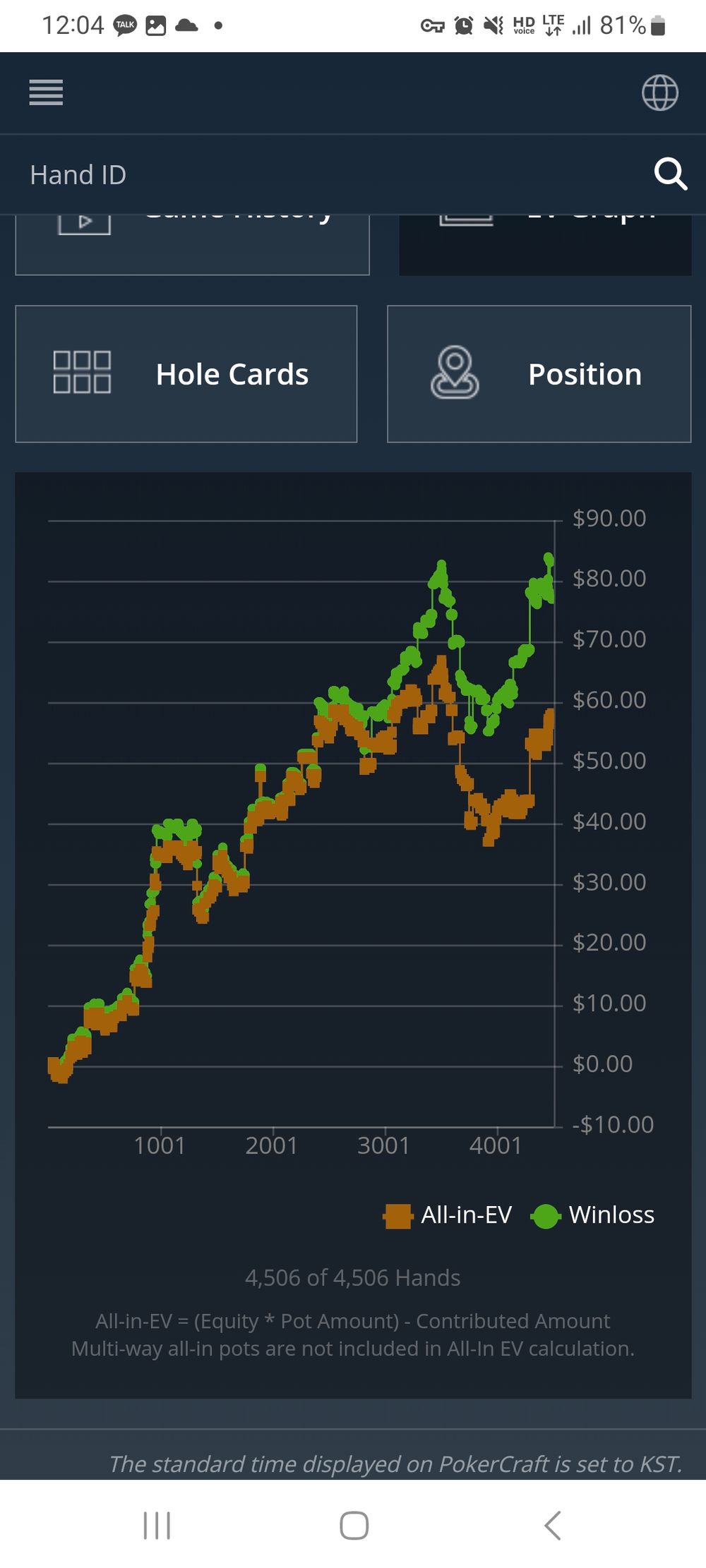The width and height of the screenshot is (706, 1568).
Task: Go to the home screen
Action: pos(354,1525)
